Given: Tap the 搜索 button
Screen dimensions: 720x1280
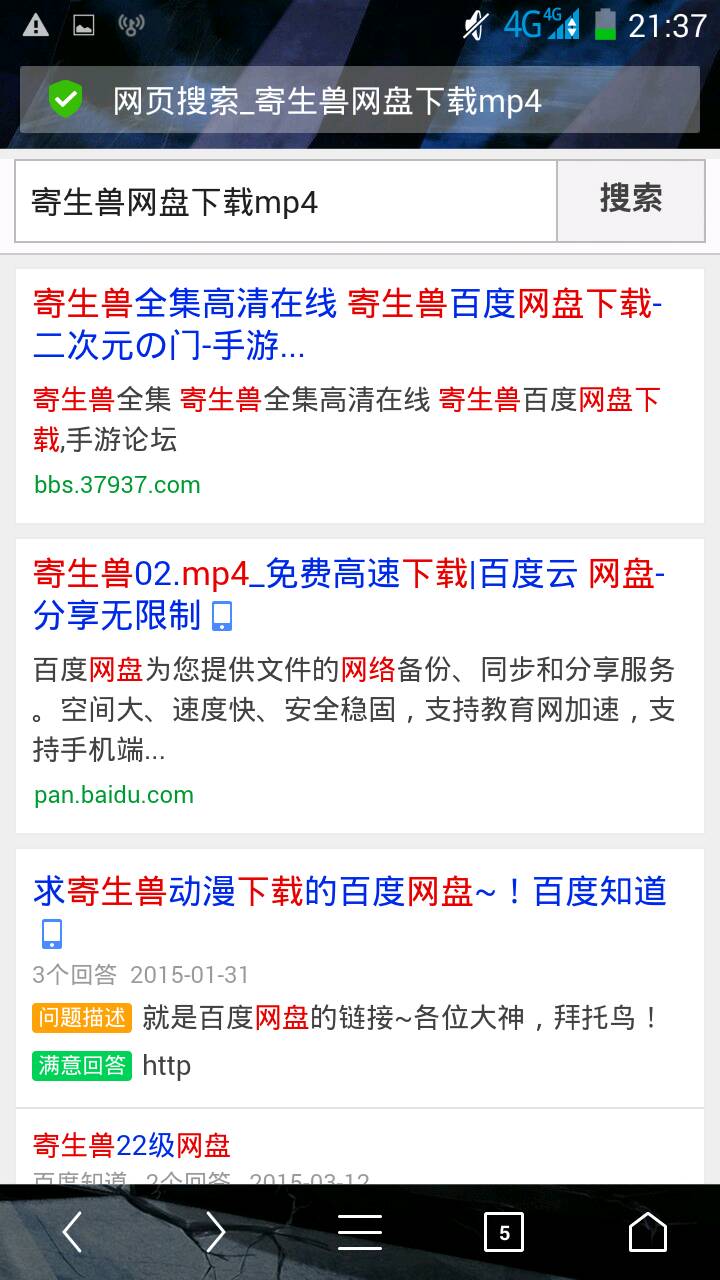Looking at the screenshot, I should pyautogui.click(x=631, y=200).
